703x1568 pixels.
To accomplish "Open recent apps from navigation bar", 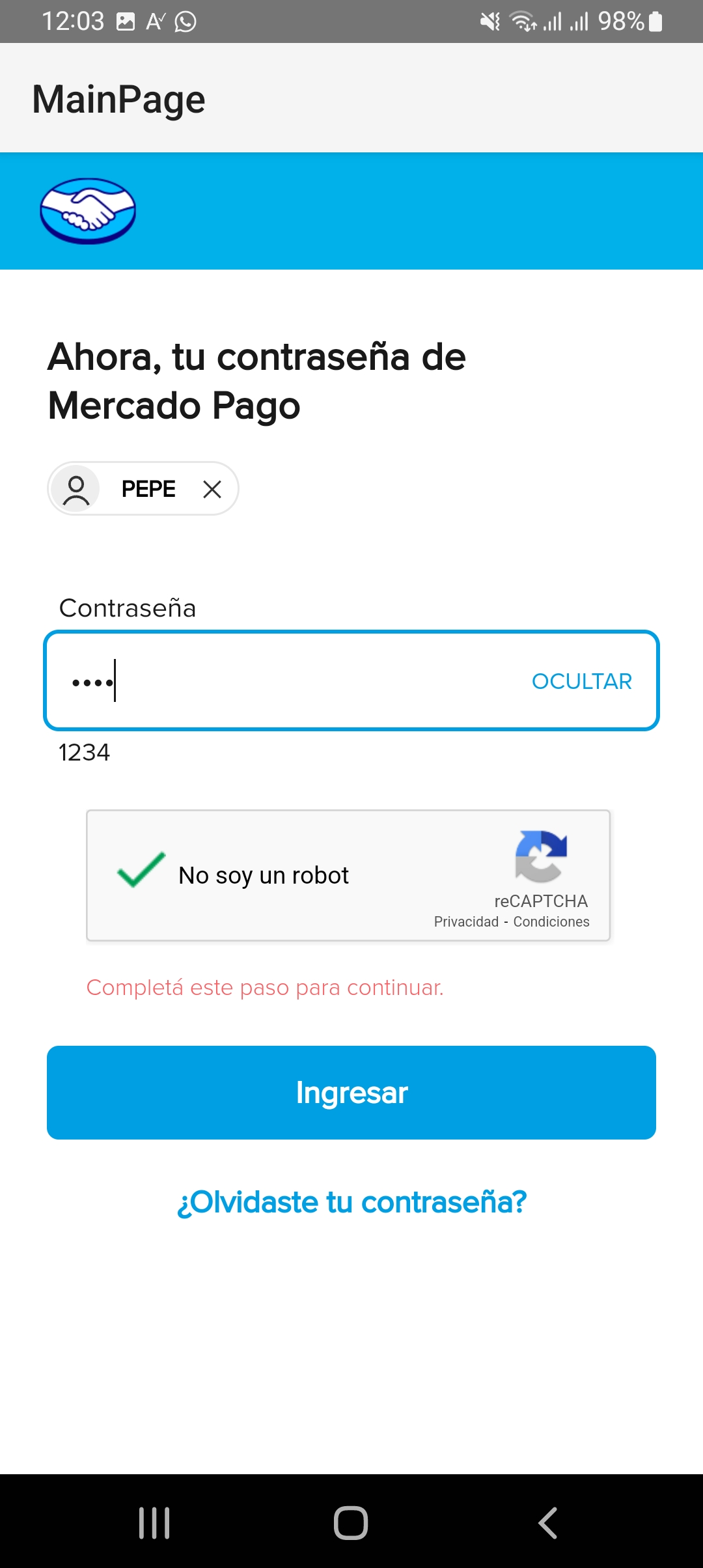I will click(x=154, y=1523).
